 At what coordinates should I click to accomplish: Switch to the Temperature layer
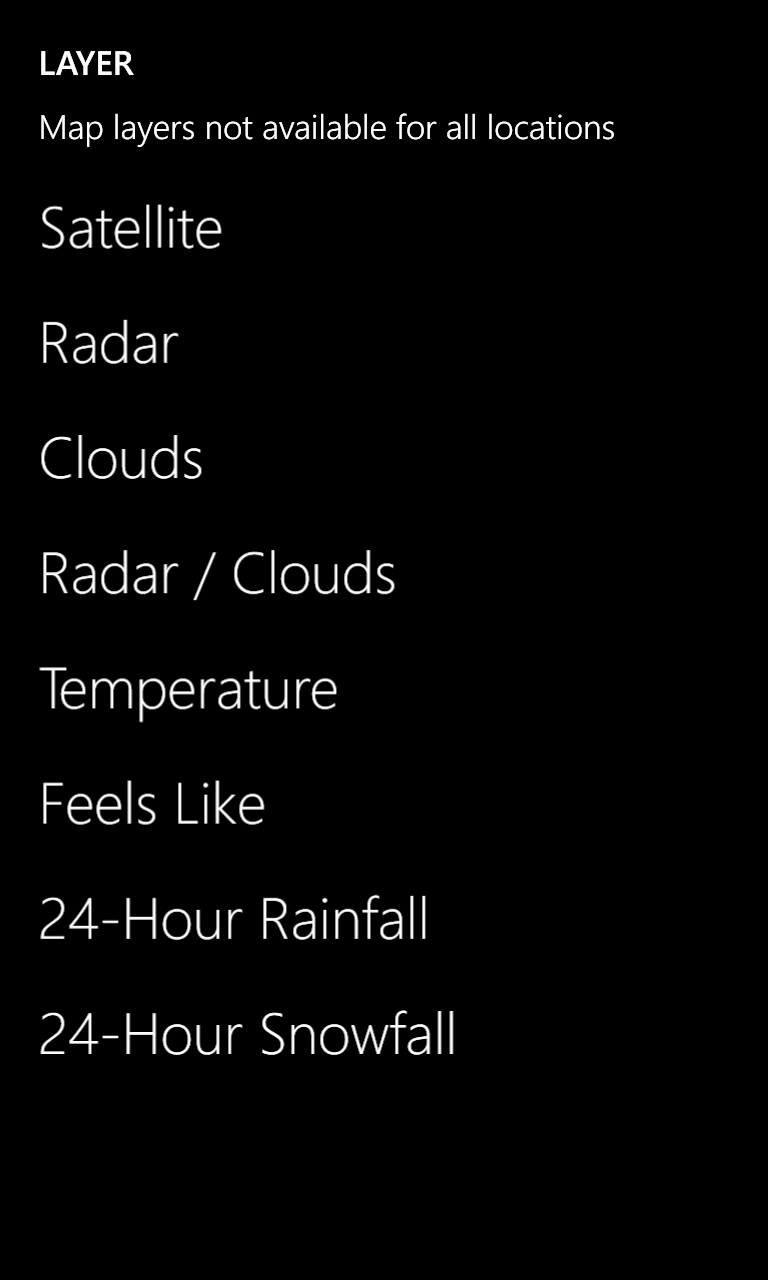(x=189, y=690)
